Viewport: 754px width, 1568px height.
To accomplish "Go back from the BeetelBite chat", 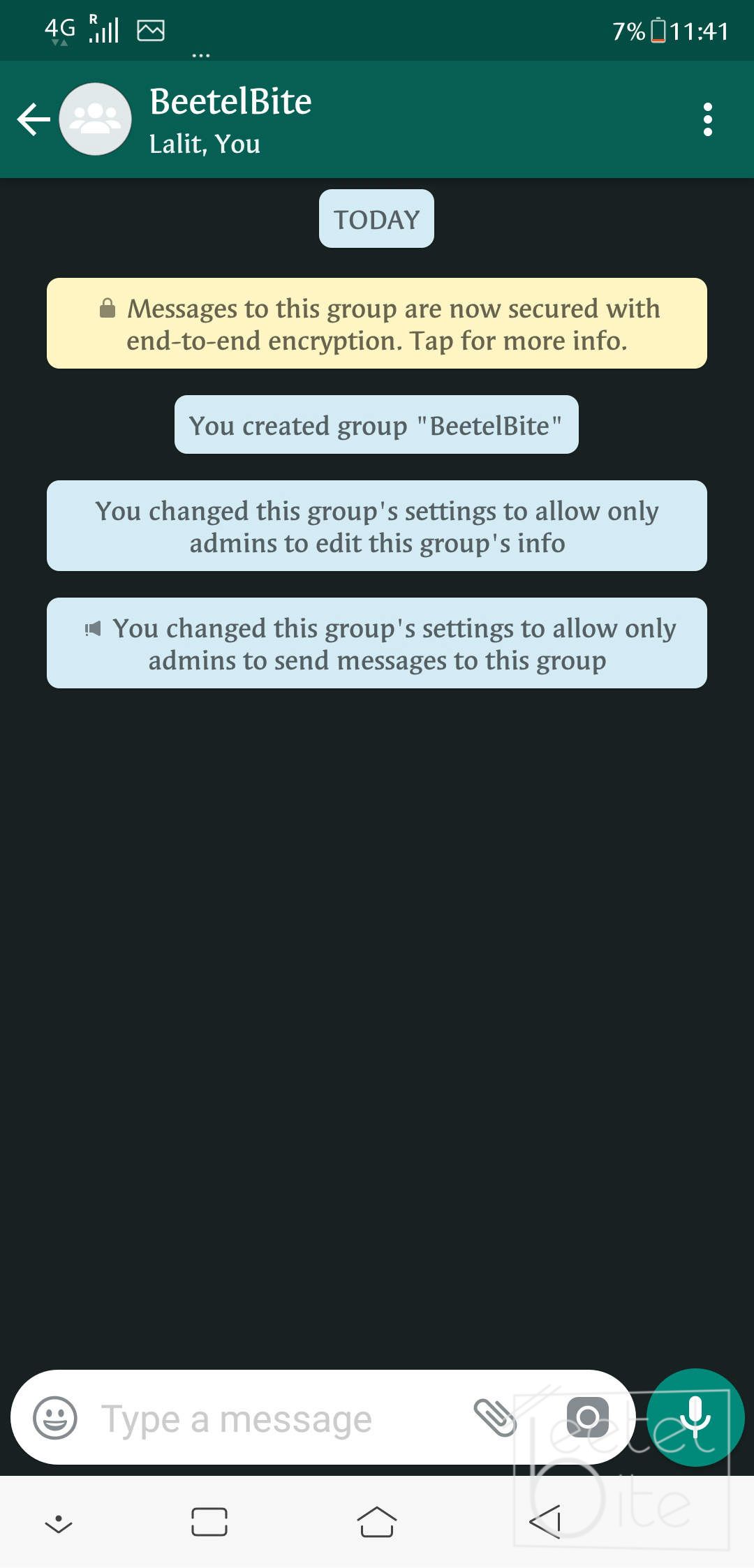I will (x=34, y=119).
